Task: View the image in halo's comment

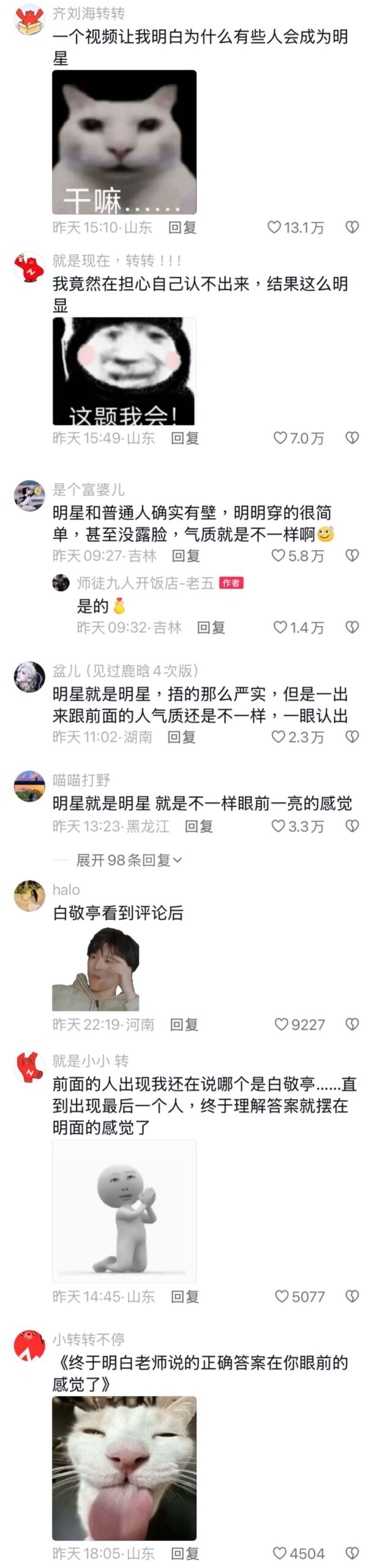Action: [x=95, y=969]
